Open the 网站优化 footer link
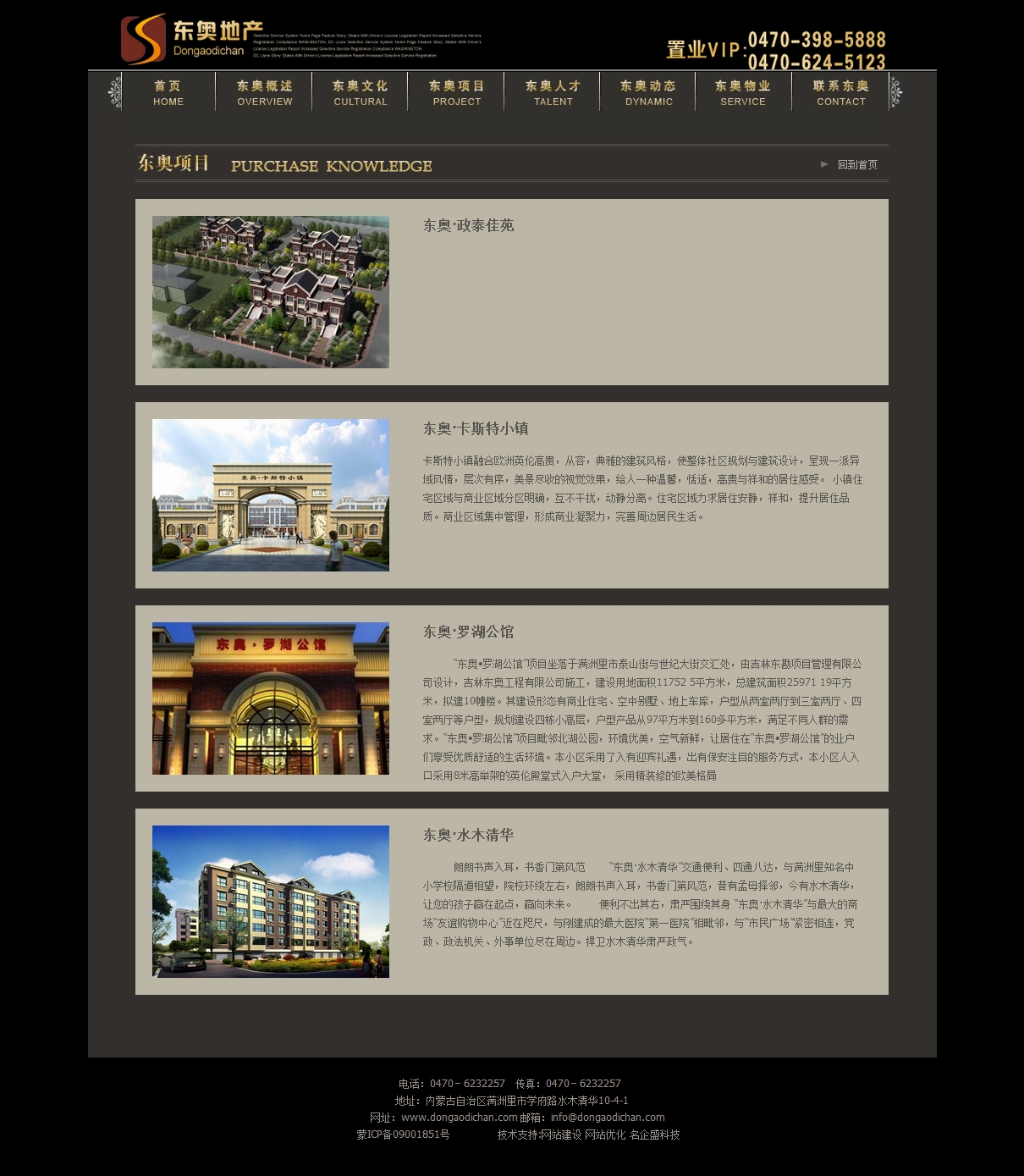This screenshot has width=1024, height=1176. (605, 1135)
